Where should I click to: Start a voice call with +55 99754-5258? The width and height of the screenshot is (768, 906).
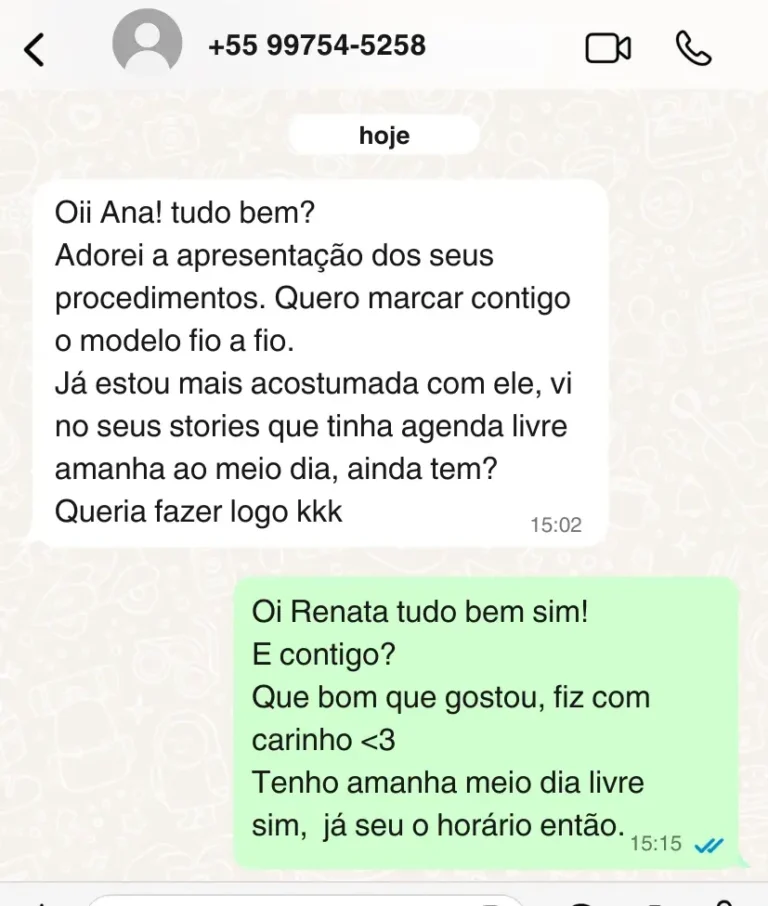(693, 48)
